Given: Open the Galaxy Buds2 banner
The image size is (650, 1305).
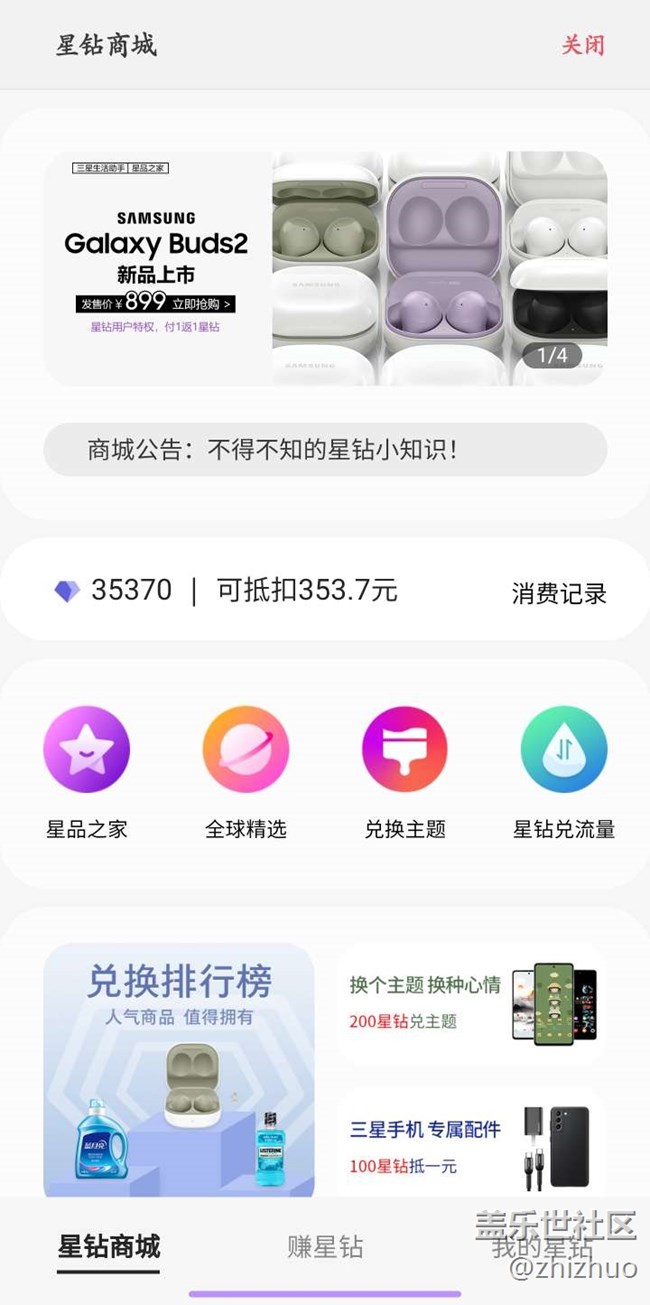Looking at the screenshot, I should click(x=325, y=268).
